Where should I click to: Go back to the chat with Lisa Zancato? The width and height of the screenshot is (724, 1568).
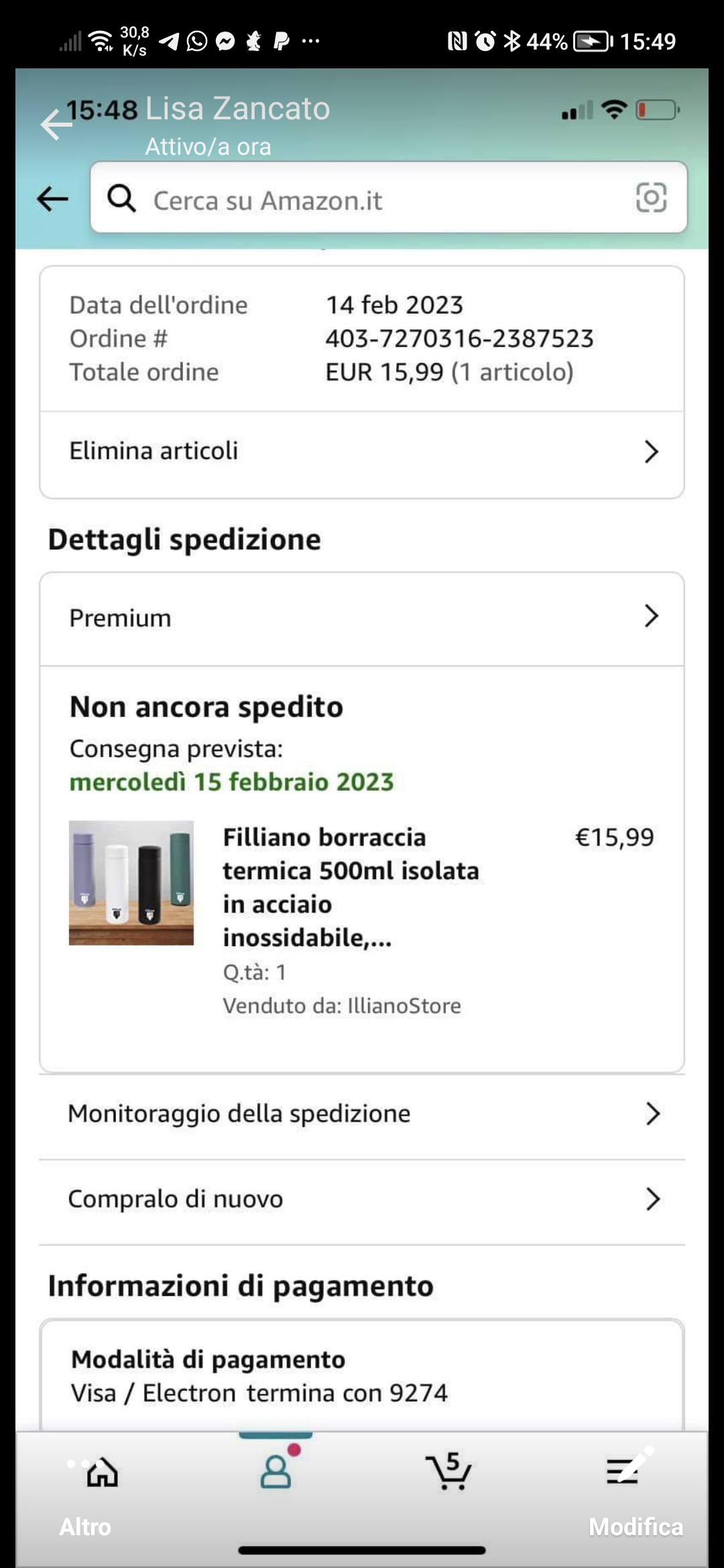(55, 124)
